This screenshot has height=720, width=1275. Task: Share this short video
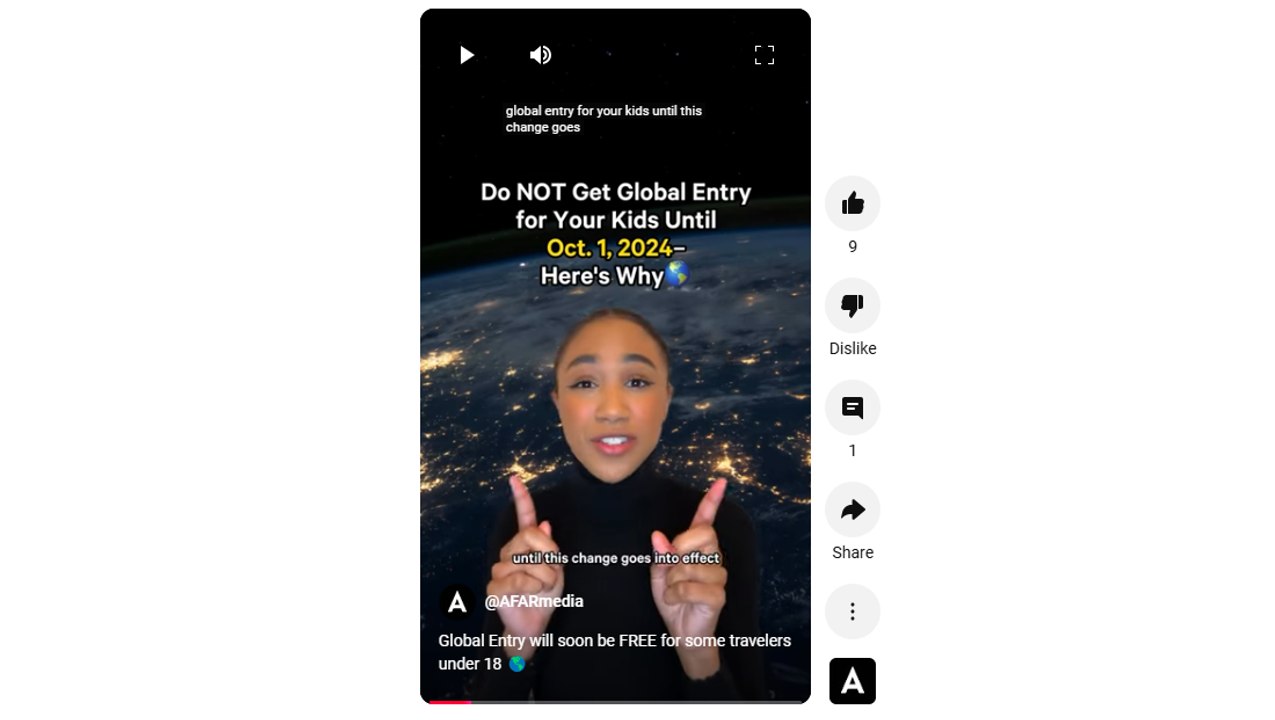(x=852, y=510)
